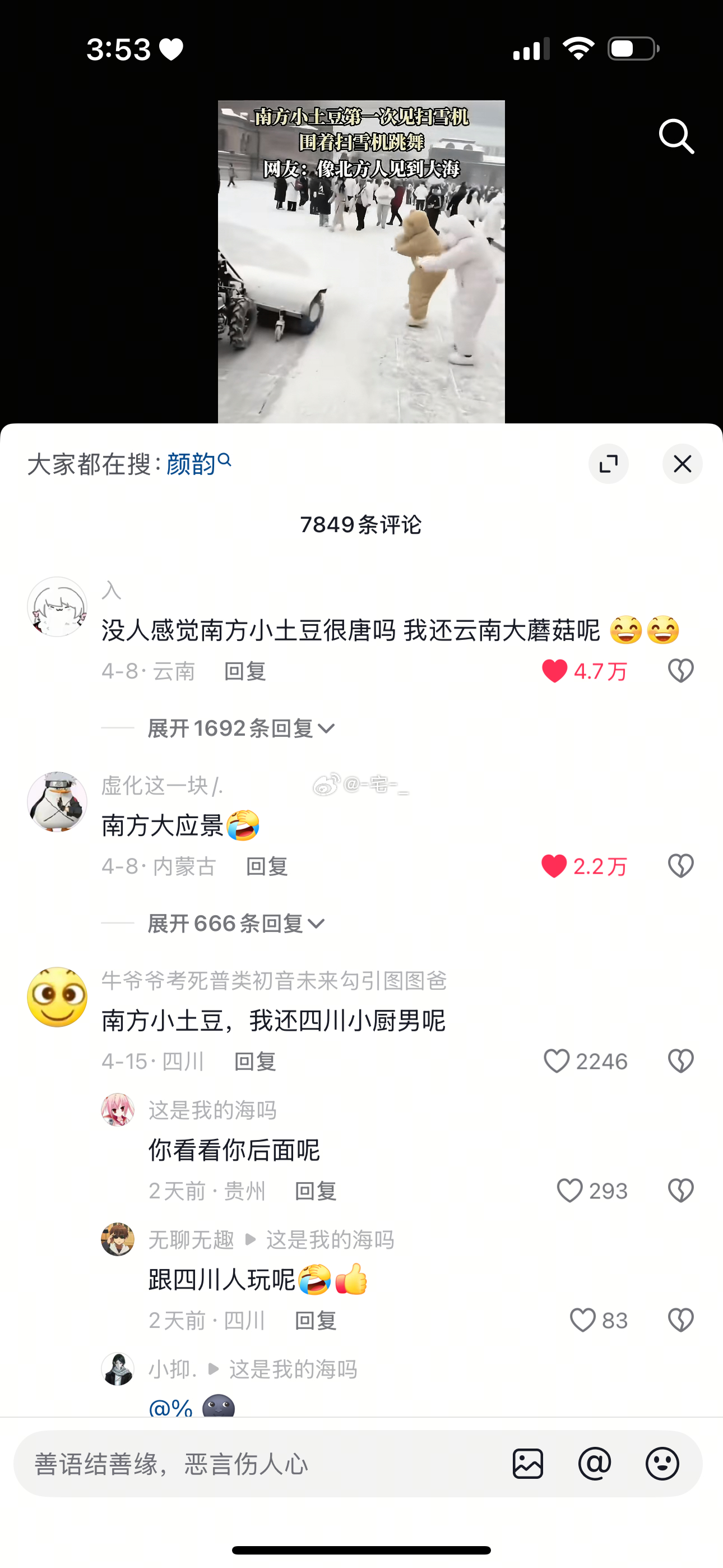Dislike the 4.7万-like 云南 comment
Screen dimensions: 723x1568
[680, 671]
